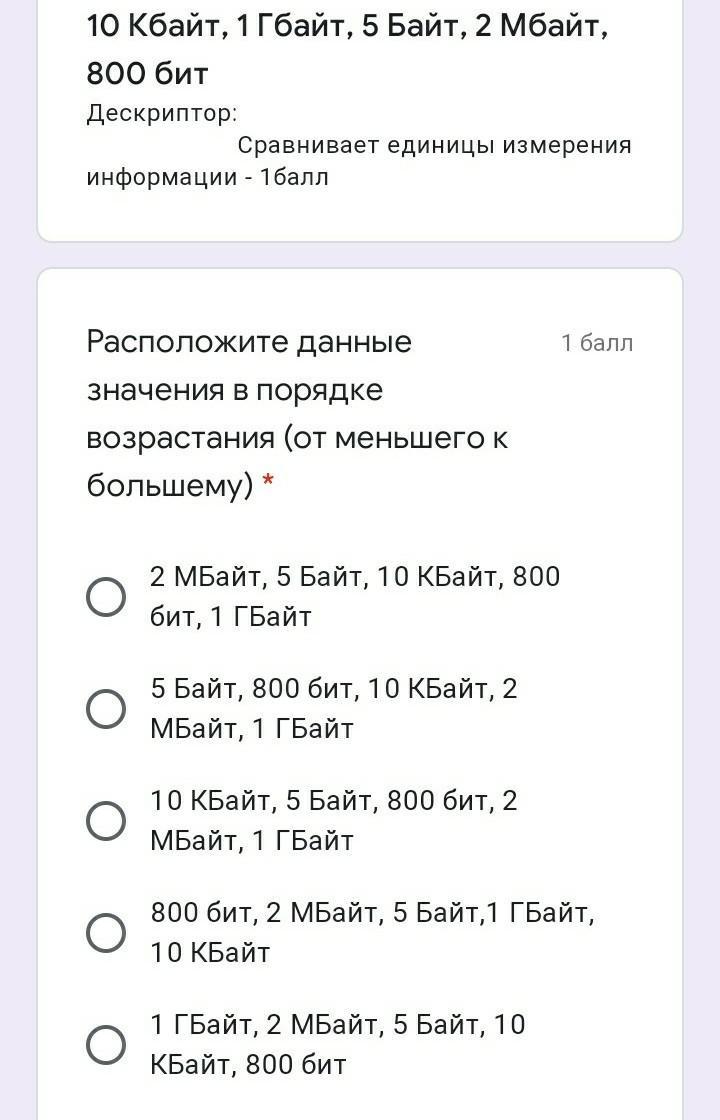720x1120 pixels.
Task: Choose option starting with 1 ГБайт, 2 МБайт
Action: (x=106, y=1045)
